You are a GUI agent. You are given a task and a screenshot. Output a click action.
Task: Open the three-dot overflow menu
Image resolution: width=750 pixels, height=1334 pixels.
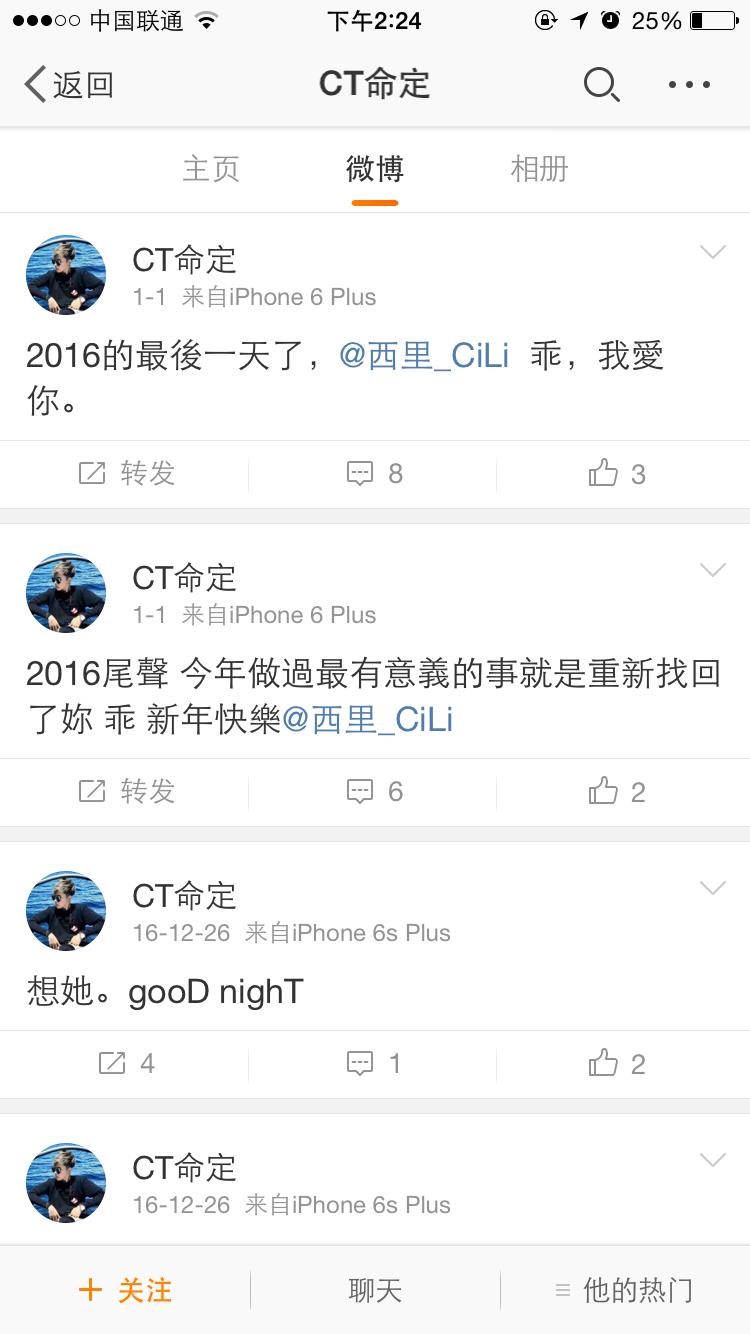[x=689, y=85]
